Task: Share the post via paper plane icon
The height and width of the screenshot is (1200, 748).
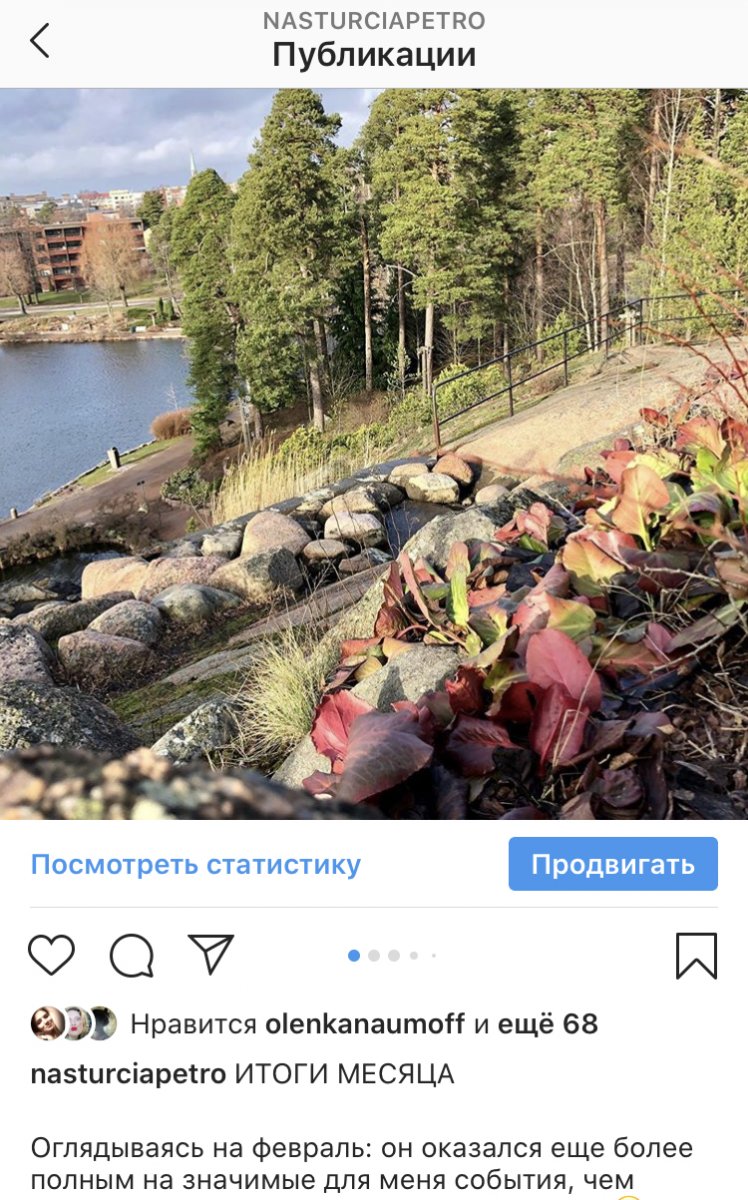Action: (211, 954)
